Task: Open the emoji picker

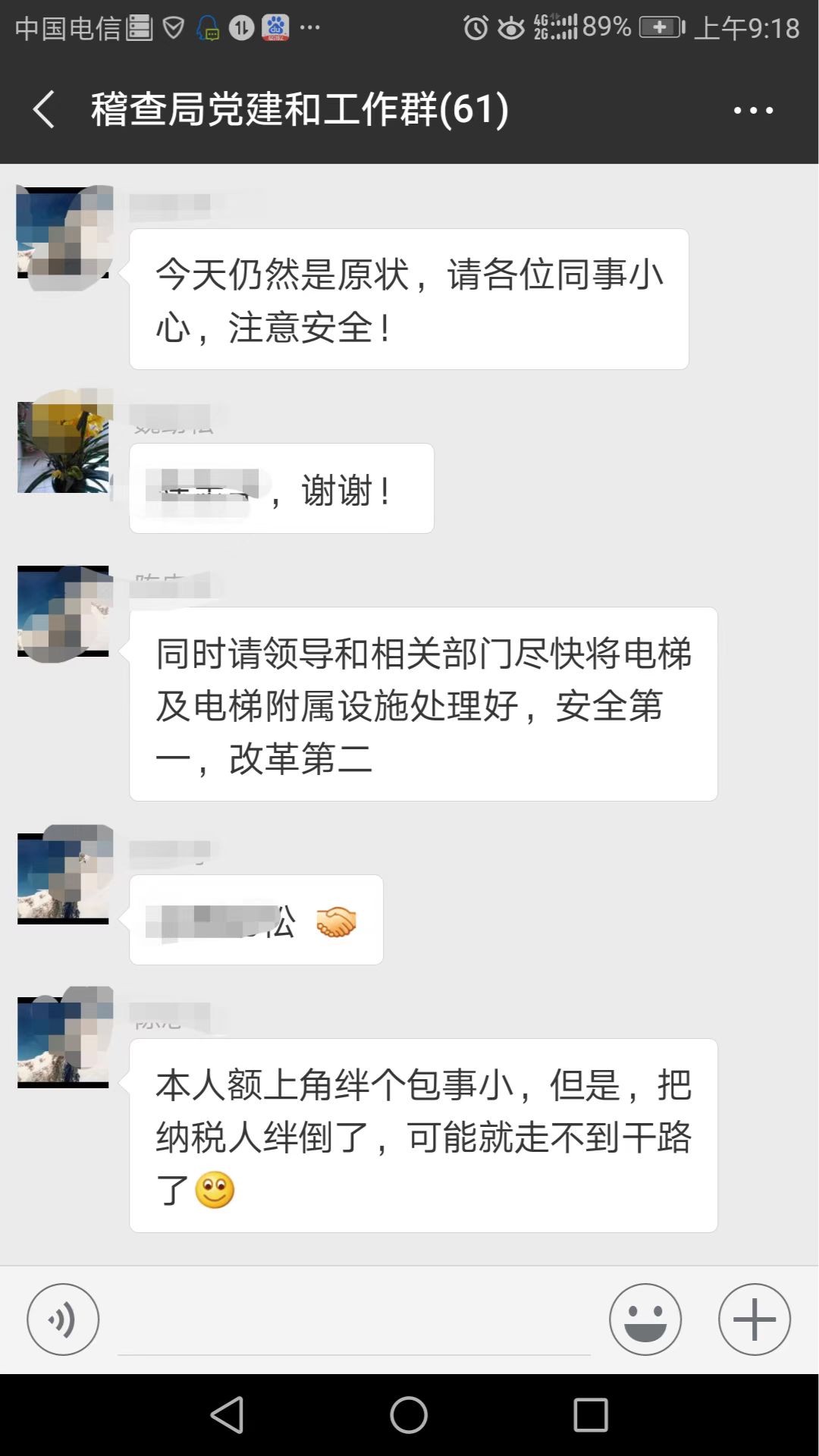Action: tap(645, 1319)
